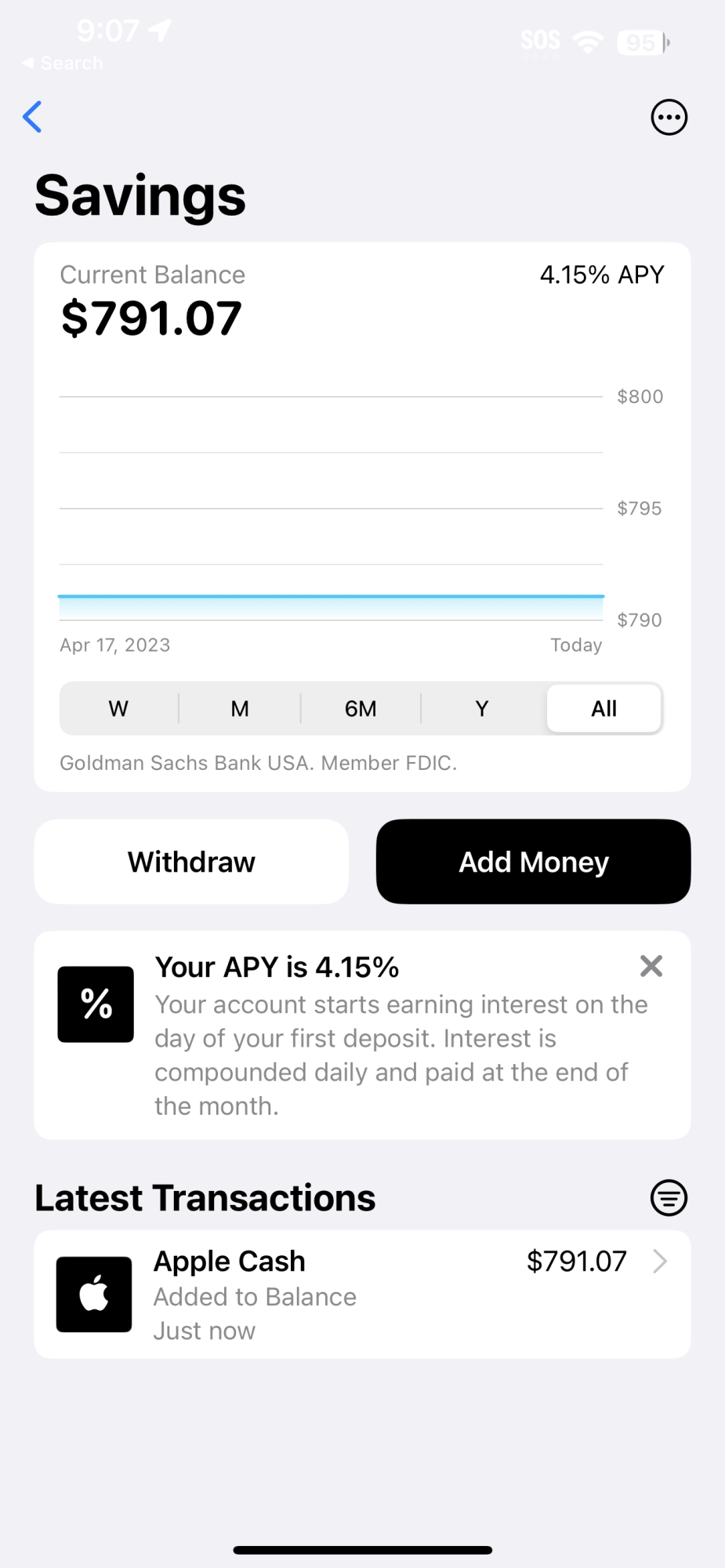Viewport: 725px width, 1568px height.
Task: Go back with the blue arrow
Action: point(32,118)
